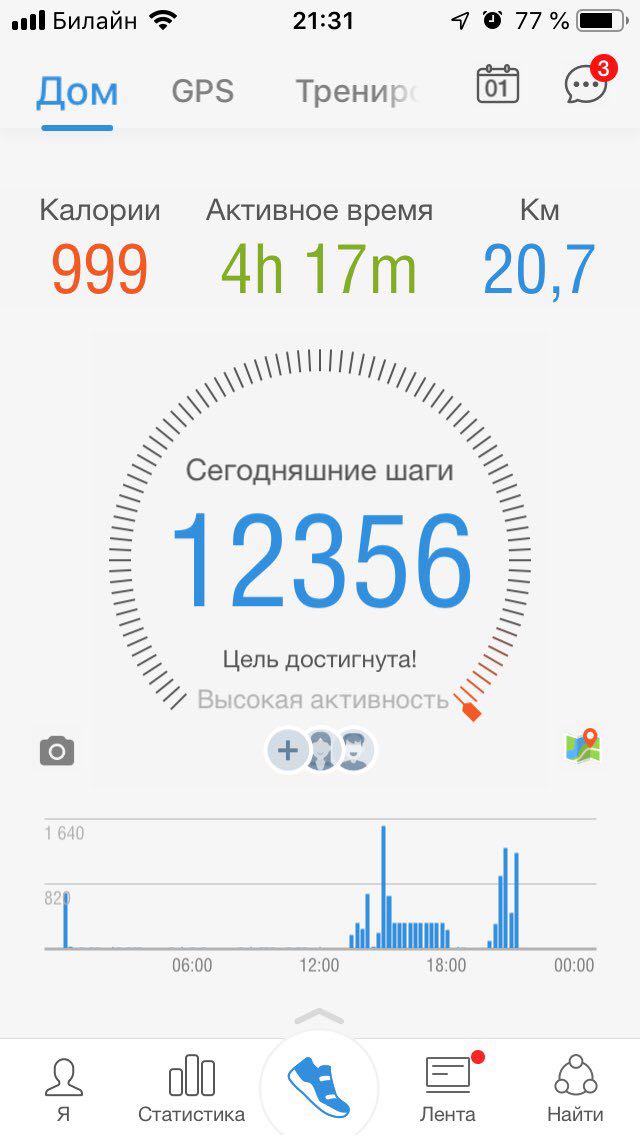Open the map view icon
640x1136 pixels.
[x=582, y=747]
